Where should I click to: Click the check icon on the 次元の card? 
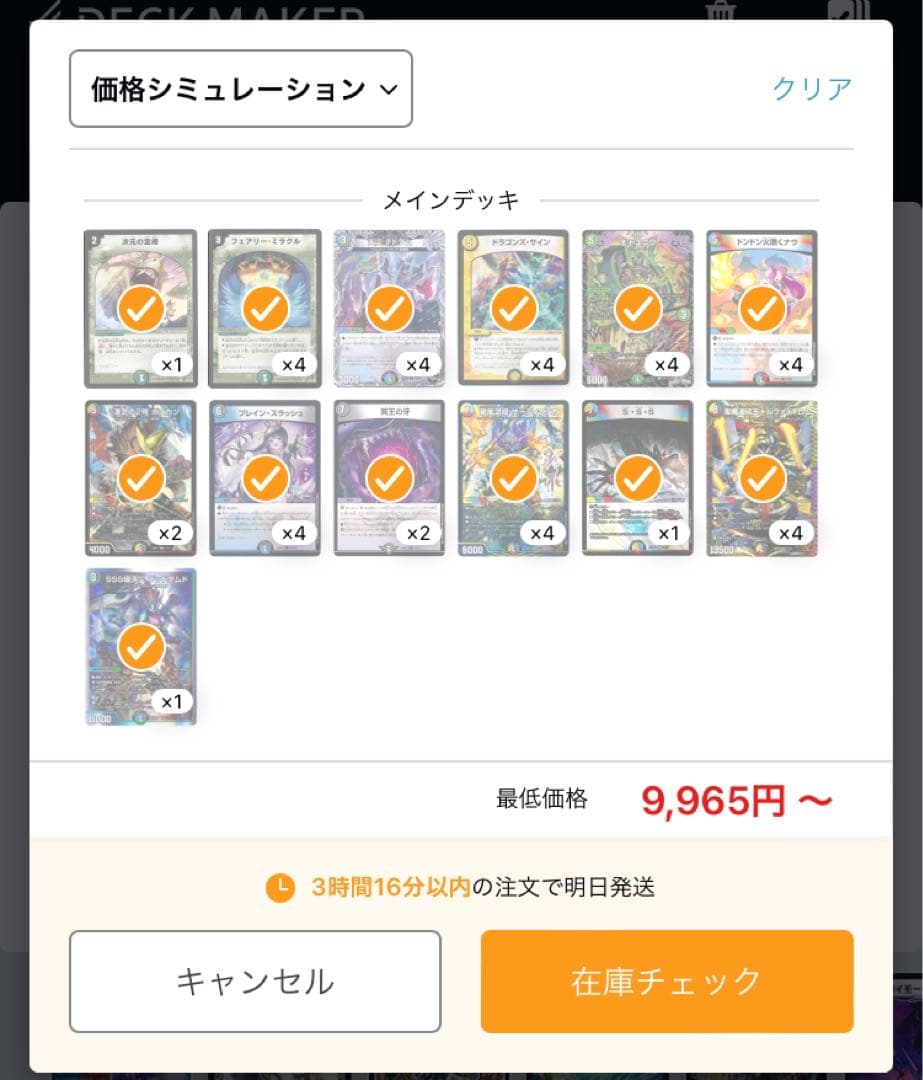pyautogui.click(x=141, y=307)
